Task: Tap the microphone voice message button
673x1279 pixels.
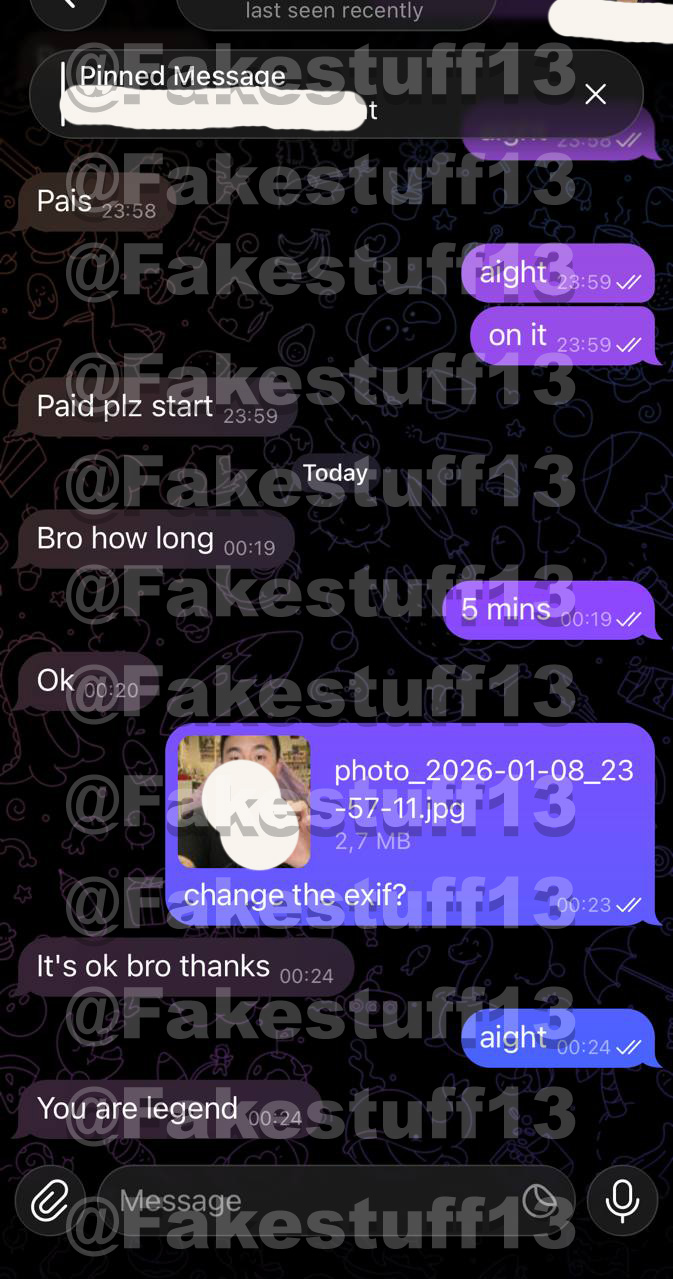Action: (622, 1200)
